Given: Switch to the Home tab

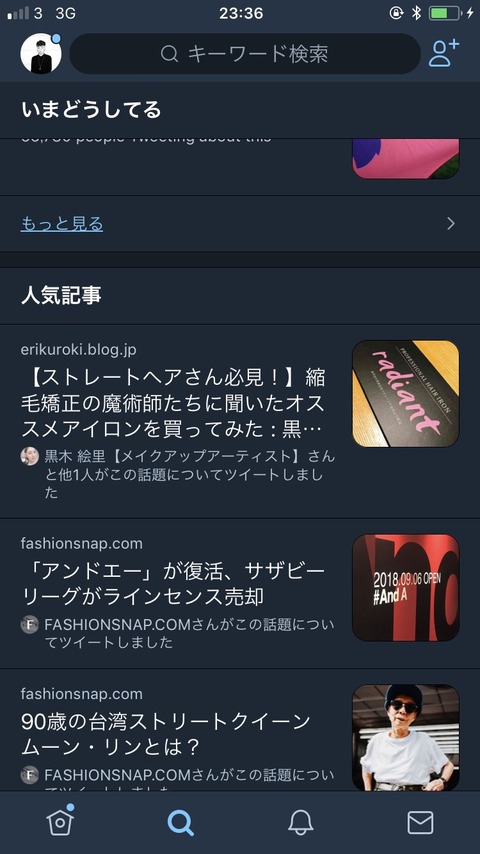Looking at the screenshot, I should 60,822.
